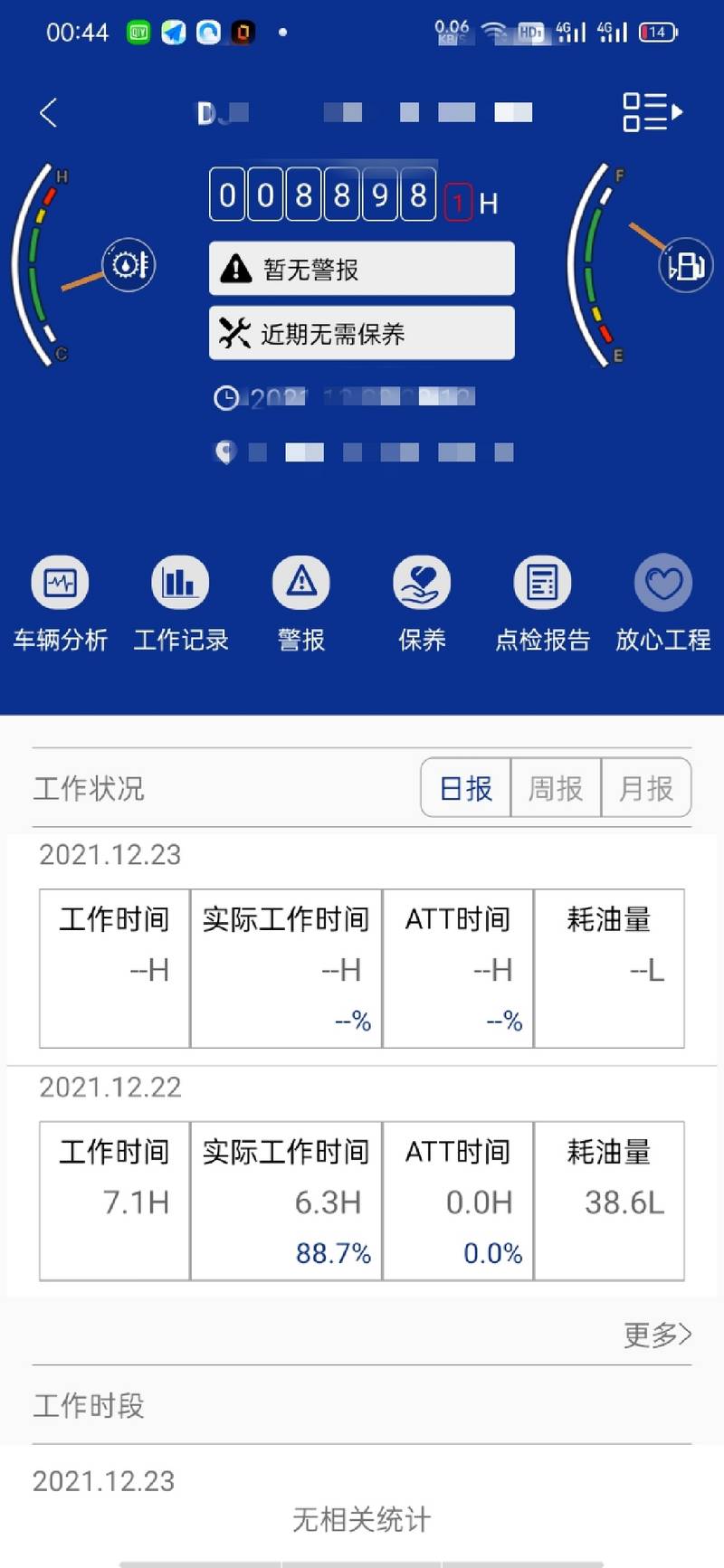The height and width of the screenshot is (1568, 724).
Task: Open the list menu icon at top right
Action: (652, 113)
